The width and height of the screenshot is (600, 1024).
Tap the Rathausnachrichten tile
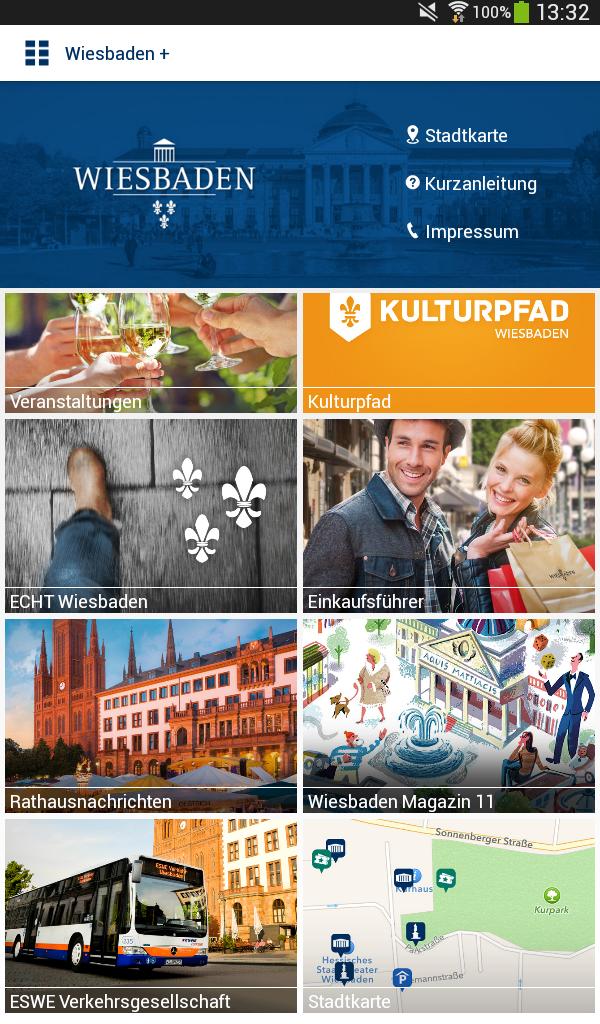151,715
